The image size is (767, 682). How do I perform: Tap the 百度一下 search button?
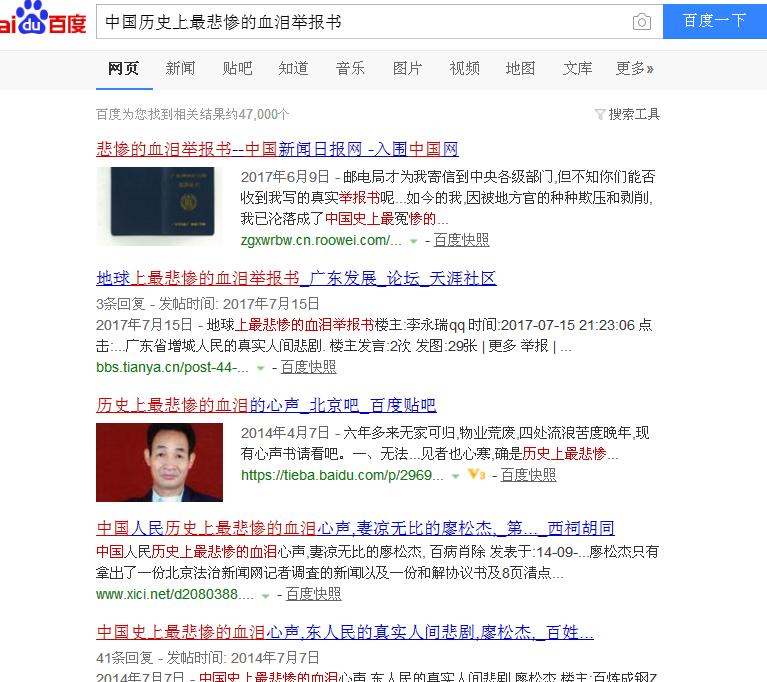click(714, 21)
